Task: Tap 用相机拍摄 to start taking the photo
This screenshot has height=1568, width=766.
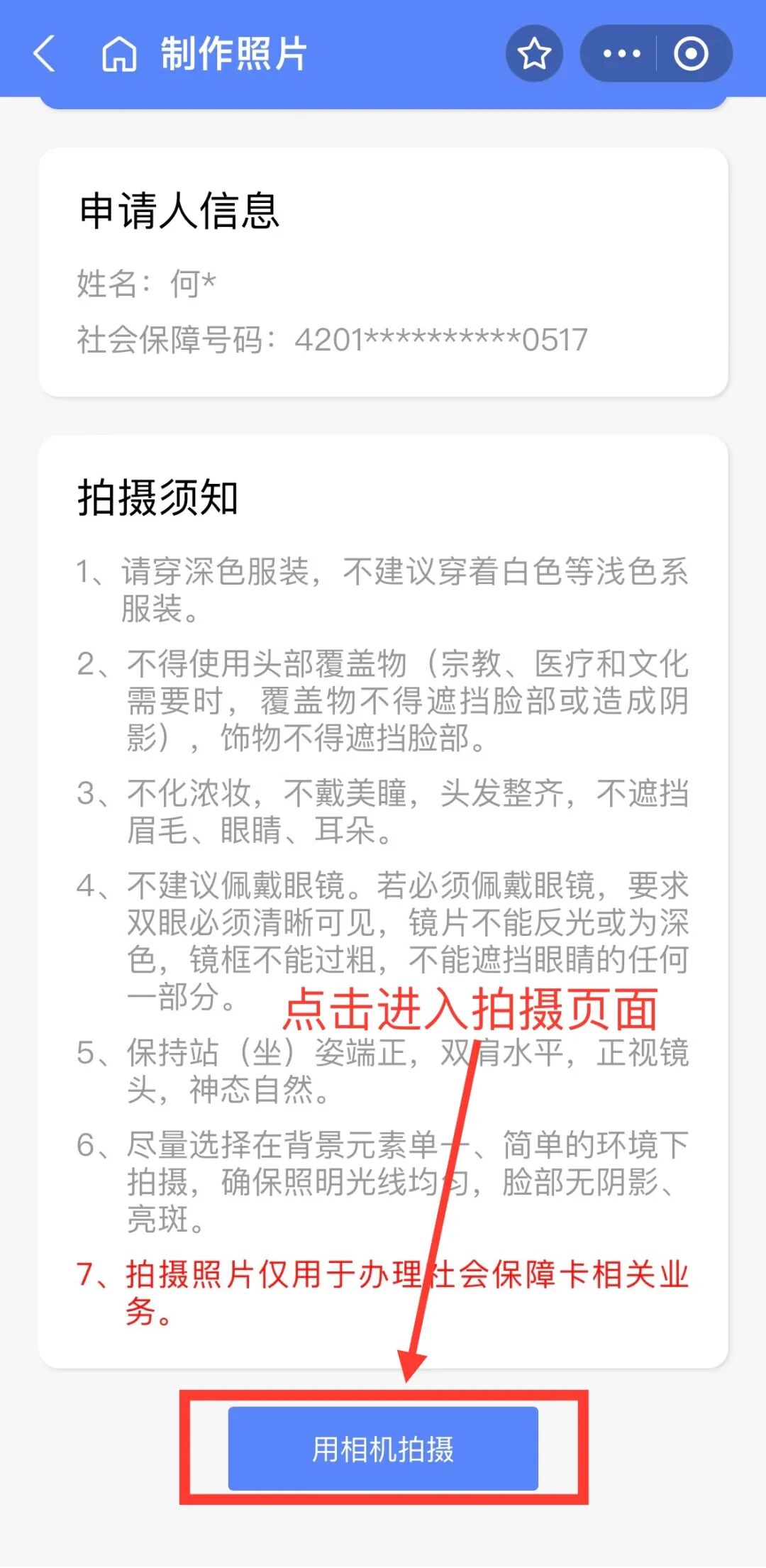Action: pyautogui.click(x=383, y=1449)
